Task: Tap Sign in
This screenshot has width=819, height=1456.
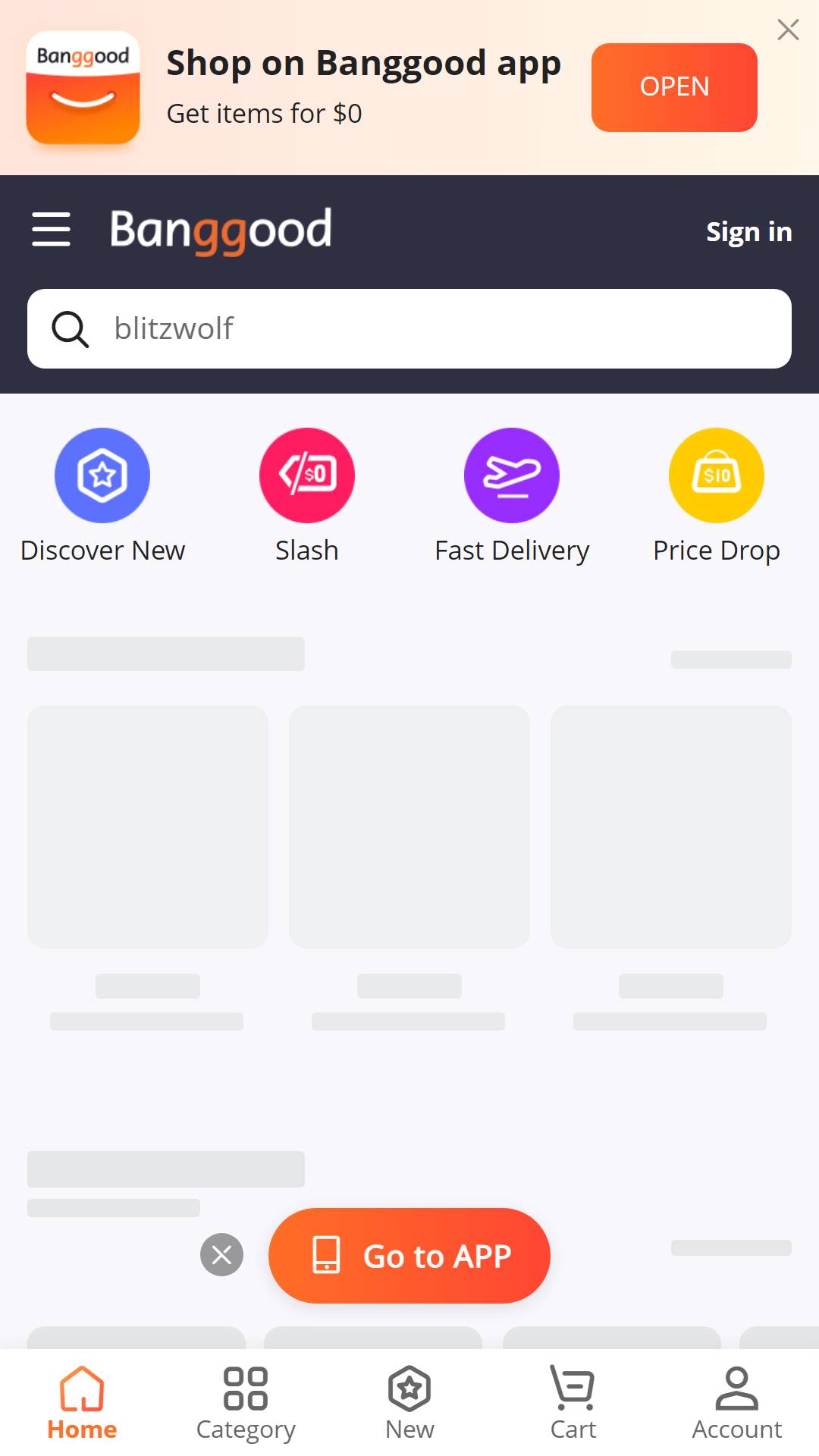Action: (749, 231)
